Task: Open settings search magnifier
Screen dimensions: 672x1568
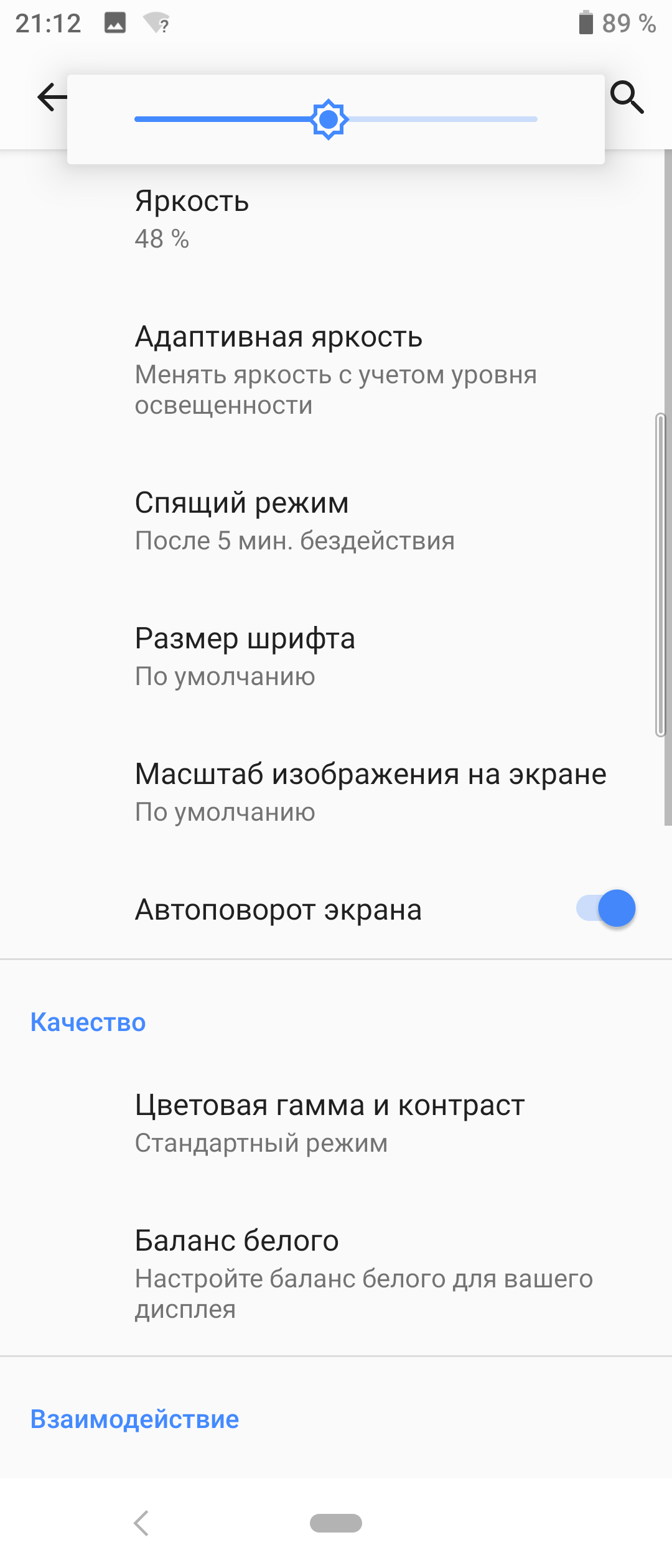Action: pyautogui.click(x=627, y=97)
